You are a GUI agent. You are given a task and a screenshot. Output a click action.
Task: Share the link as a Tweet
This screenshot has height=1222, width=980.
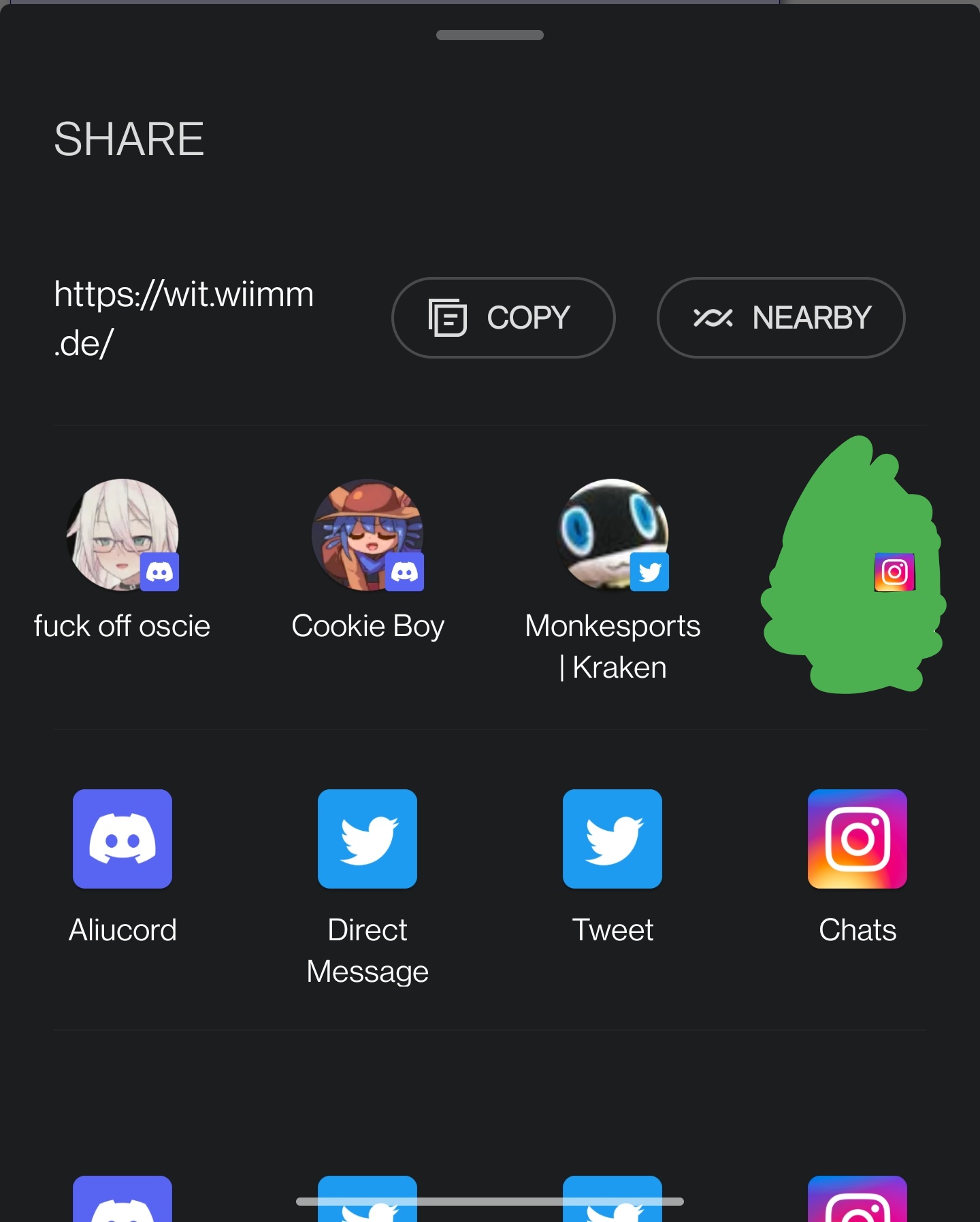pyautogui.click(x=612, y=838)
